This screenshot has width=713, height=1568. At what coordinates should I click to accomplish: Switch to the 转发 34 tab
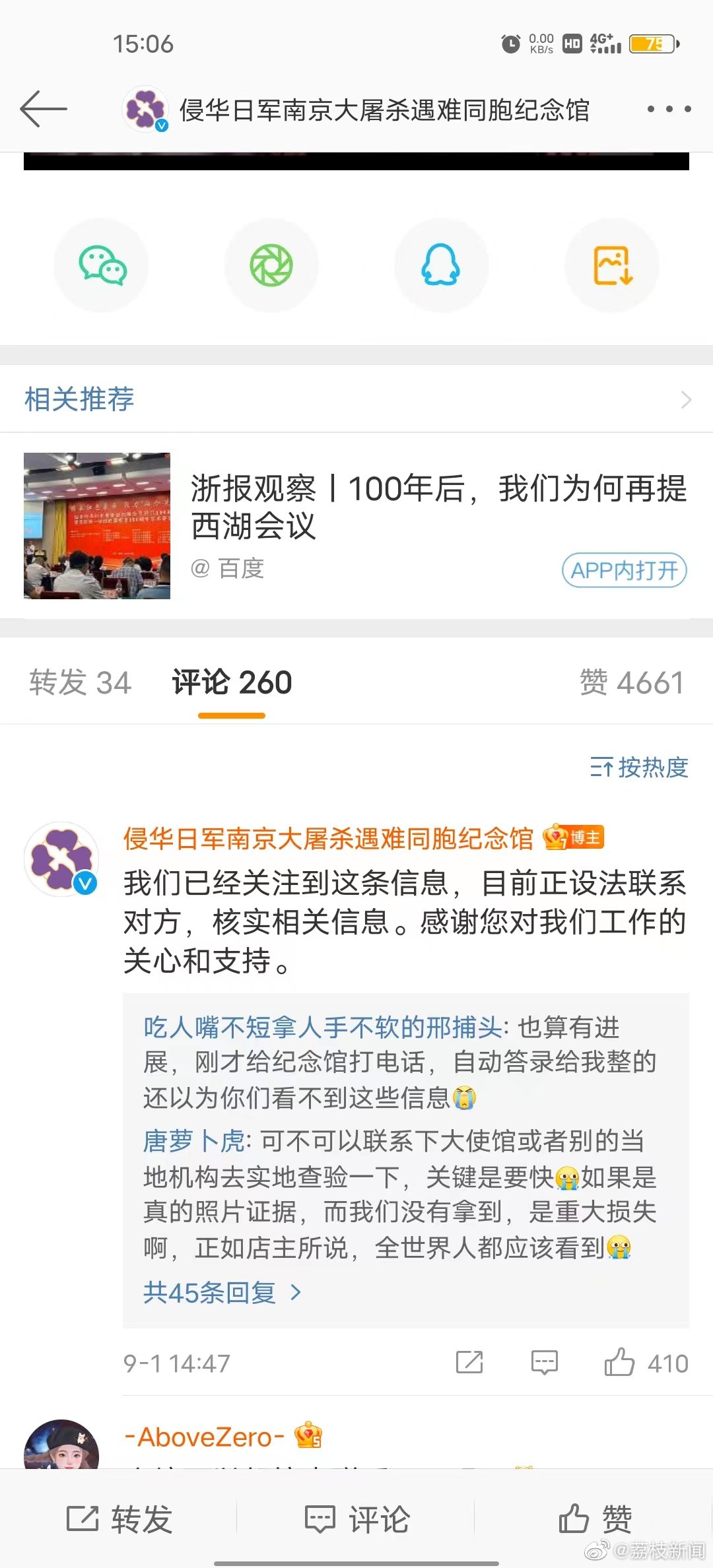(x=80, y=682)
